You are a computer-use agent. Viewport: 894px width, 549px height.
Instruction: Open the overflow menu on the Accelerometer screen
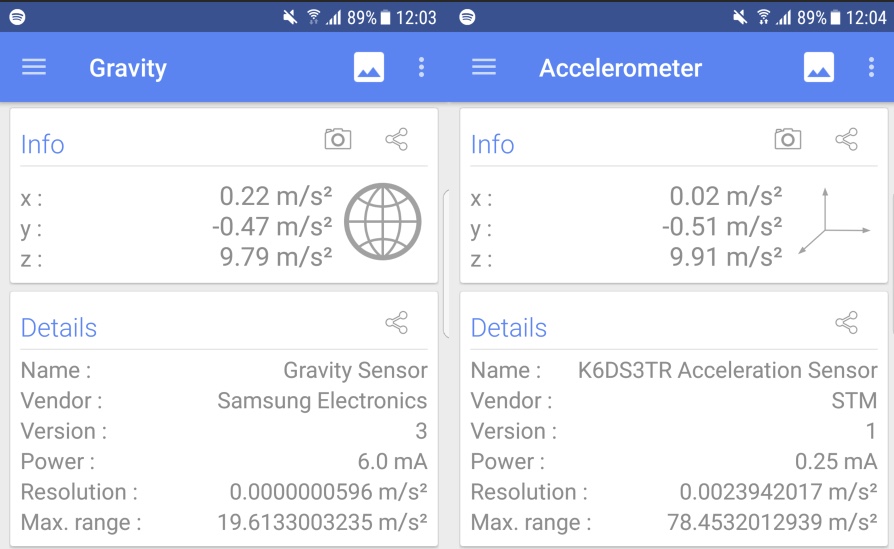(871, 67)
